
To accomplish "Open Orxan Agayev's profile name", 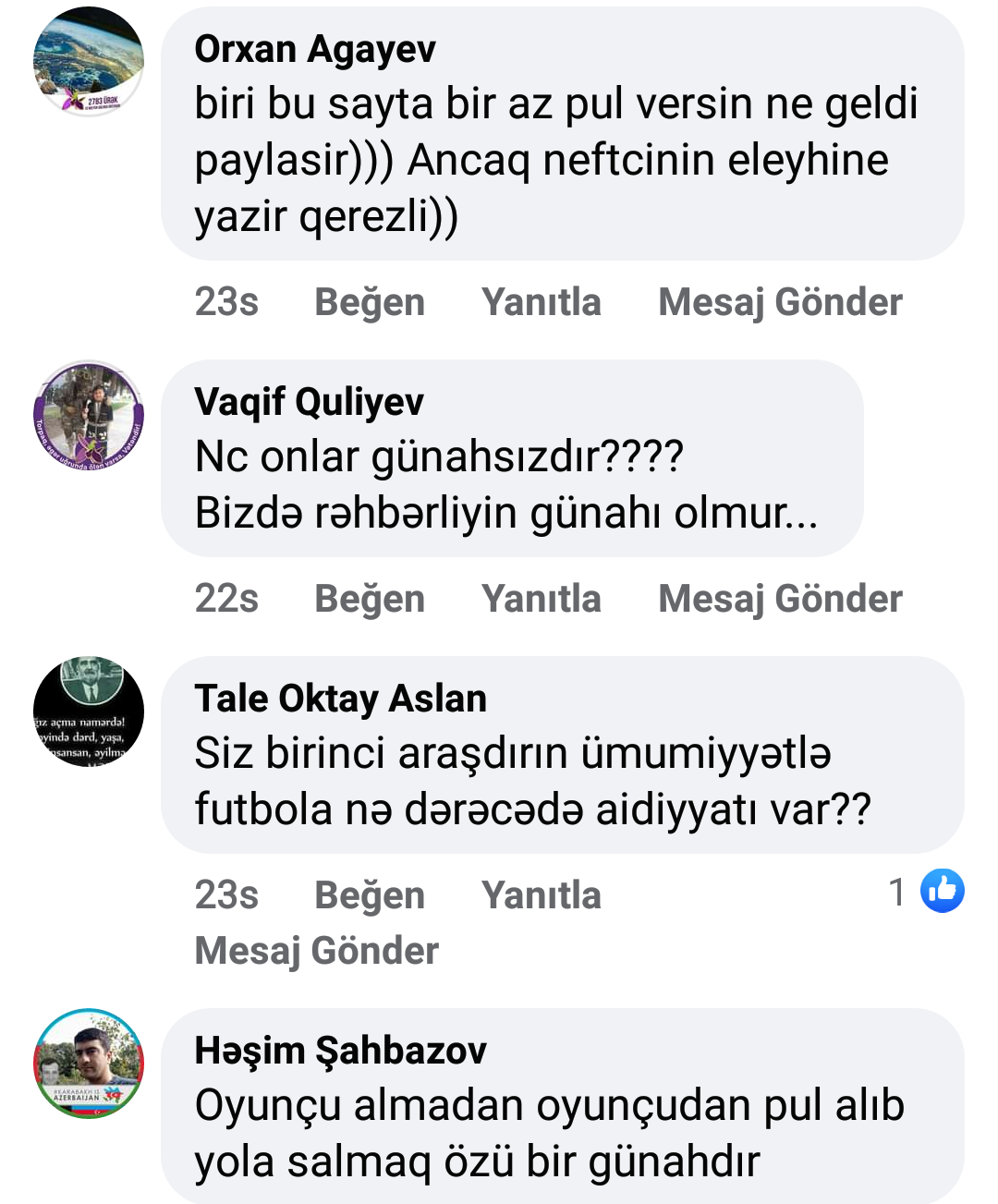I will (314, 49).
